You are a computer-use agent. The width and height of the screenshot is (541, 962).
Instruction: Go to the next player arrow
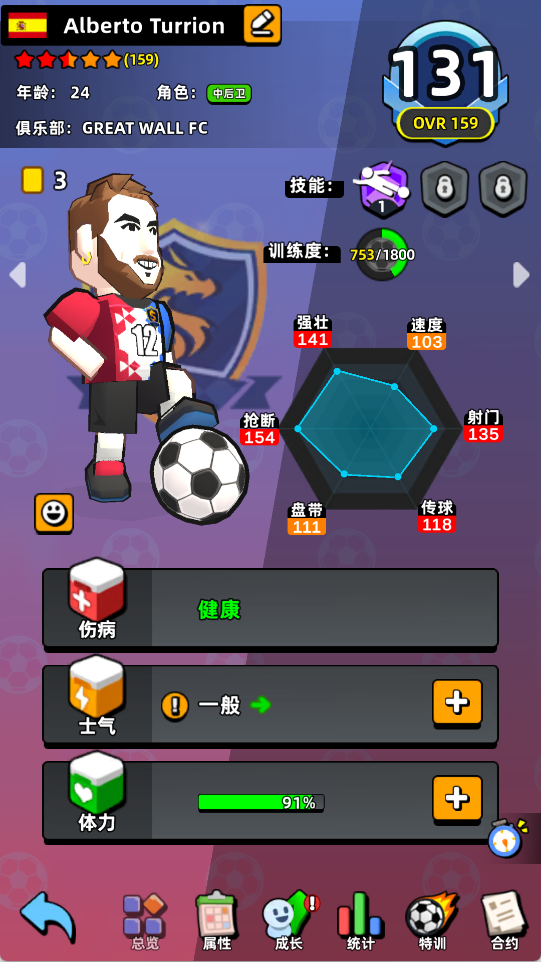point(521,275)
